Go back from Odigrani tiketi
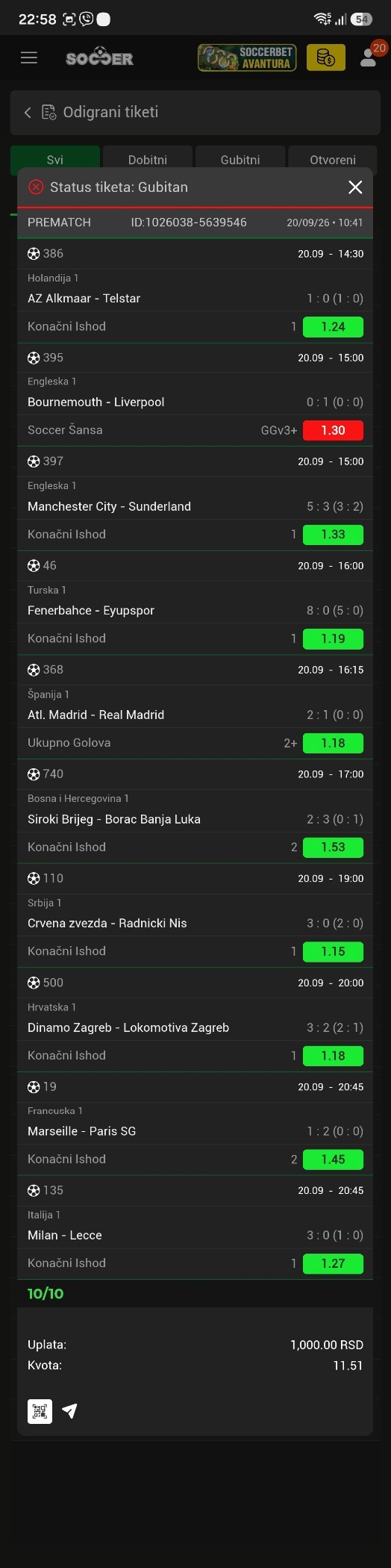The height and width of the screenshot is (1568, 391). pos(28,112)
